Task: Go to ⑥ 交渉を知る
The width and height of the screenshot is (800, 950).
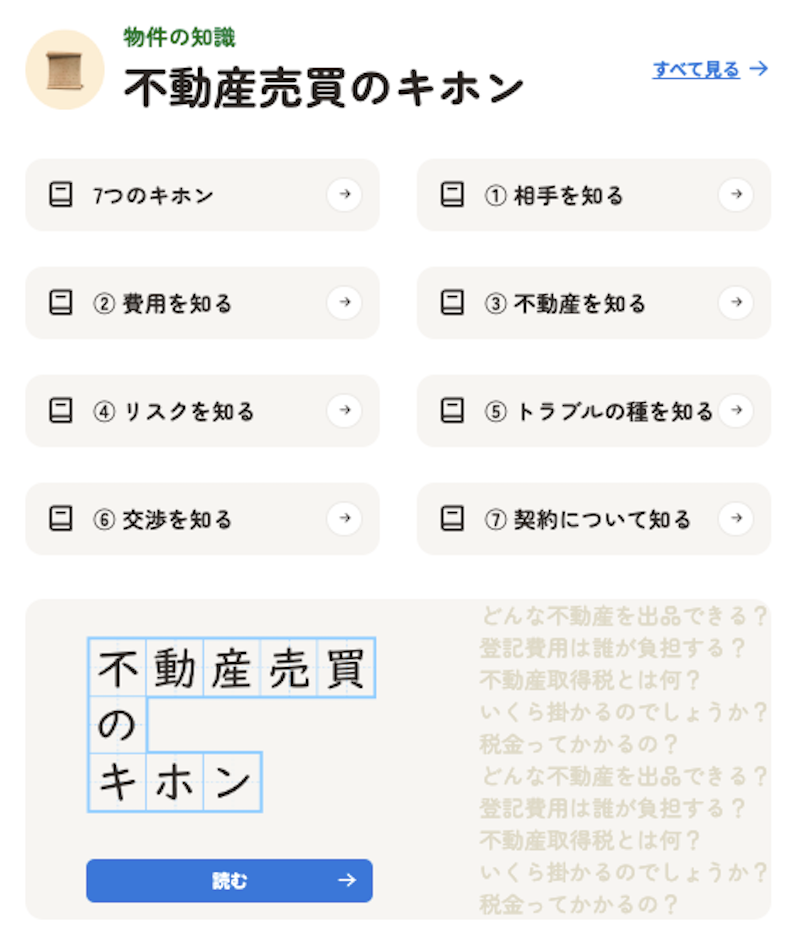Action: point(202,519)
